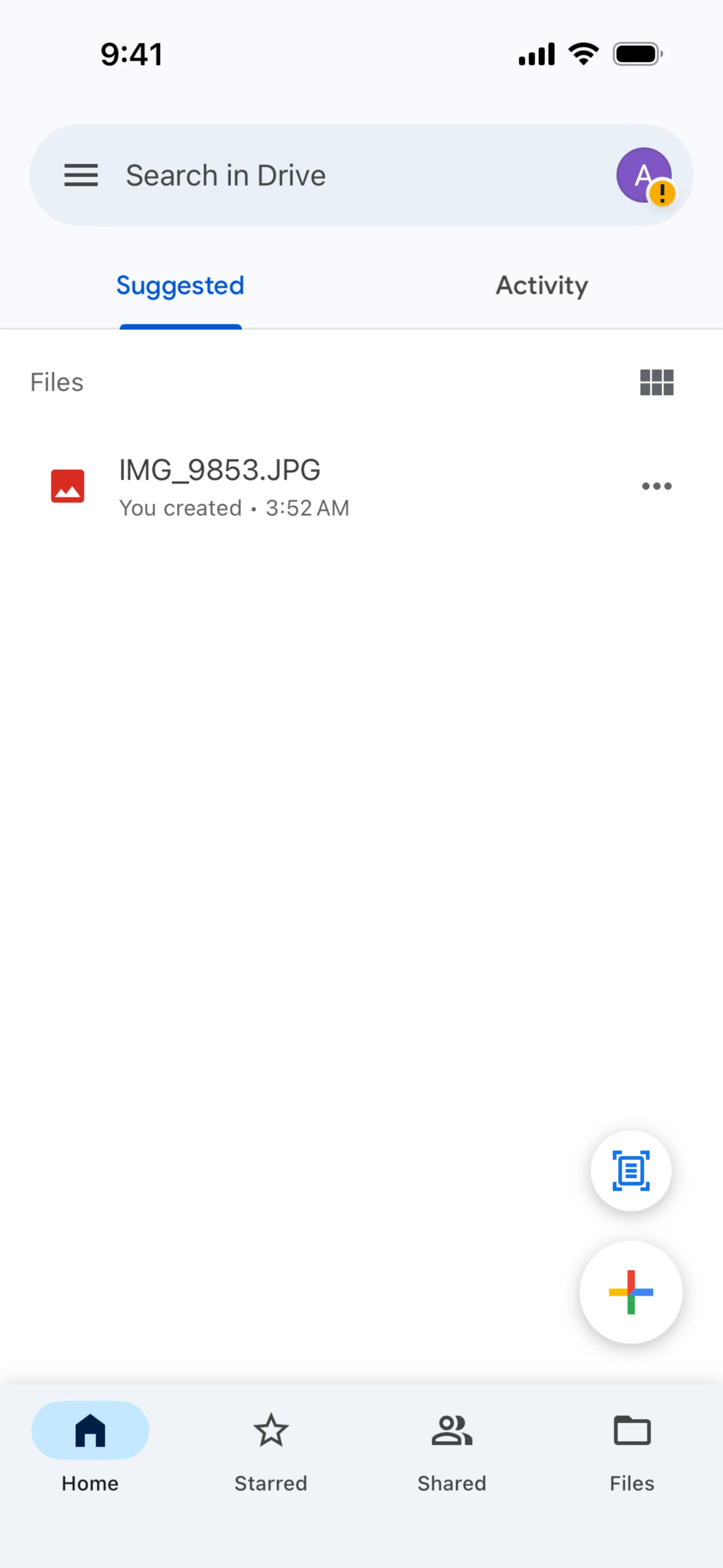Tap the colorful plus button to create new
This screenshot has height=1568, width=723.
click(630, 1291)
